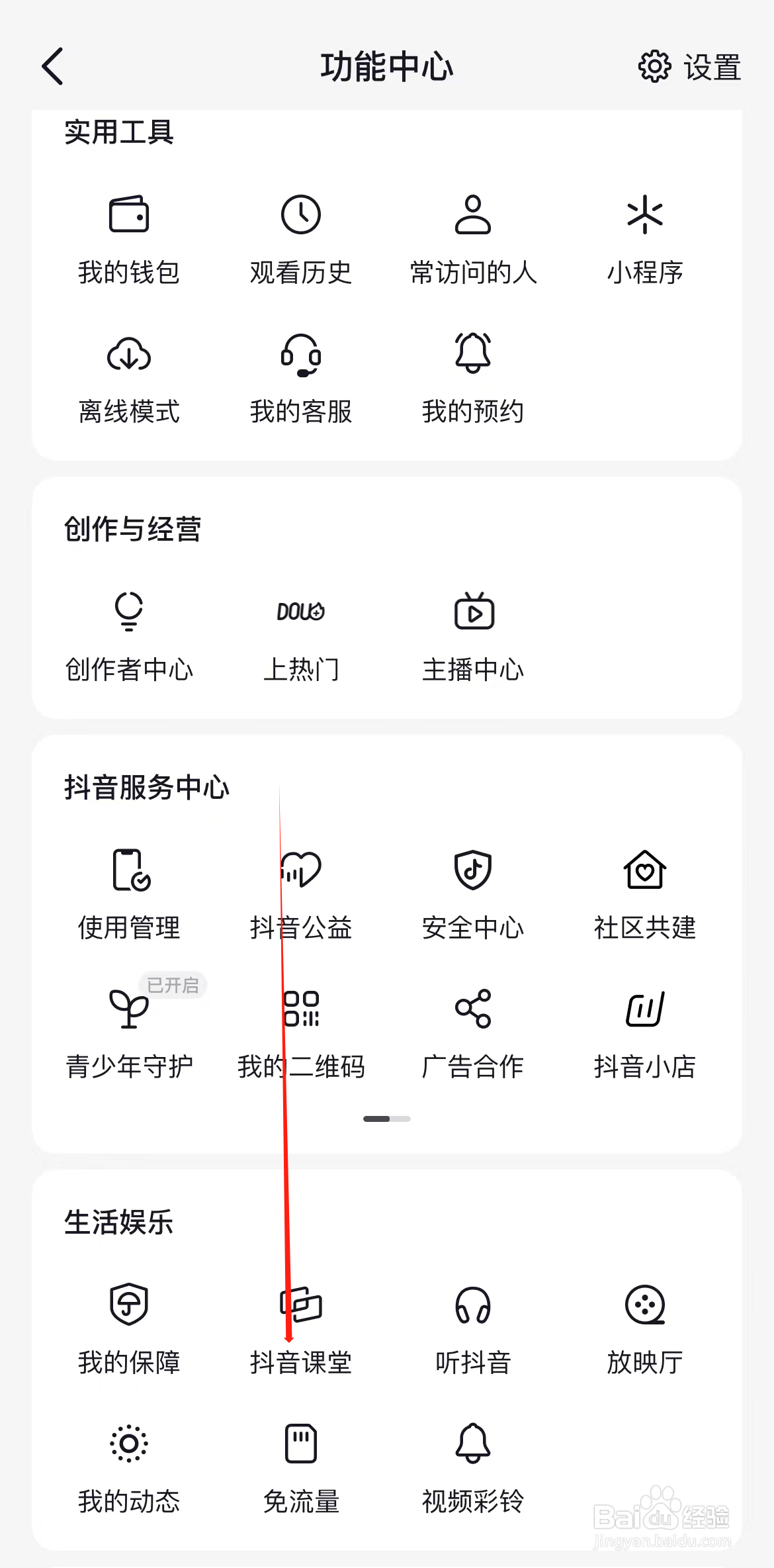Go back with top-left arrow
This screenshot has width=774, height=1568.
52,66
